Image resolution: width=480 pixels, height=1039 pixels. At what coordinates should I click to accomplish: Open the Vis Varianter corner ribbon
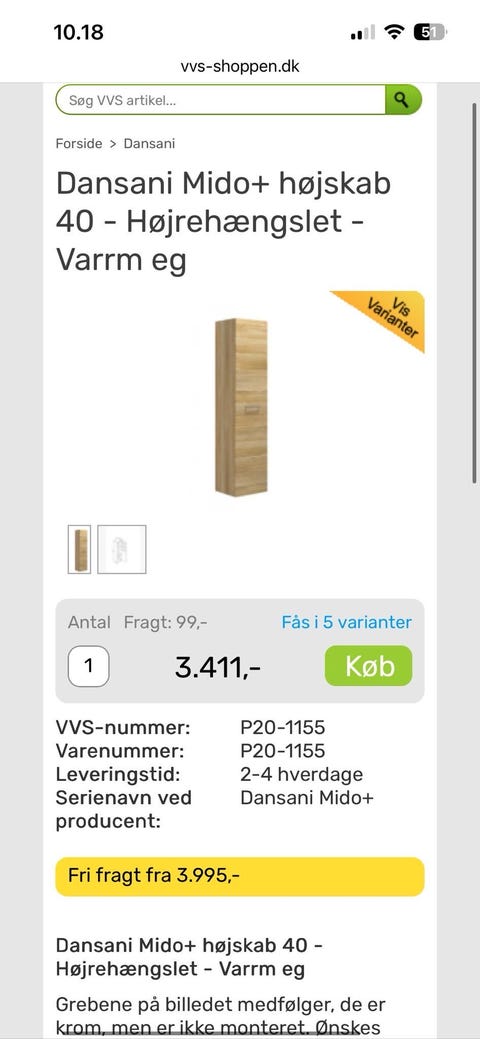tap(389, 315)
